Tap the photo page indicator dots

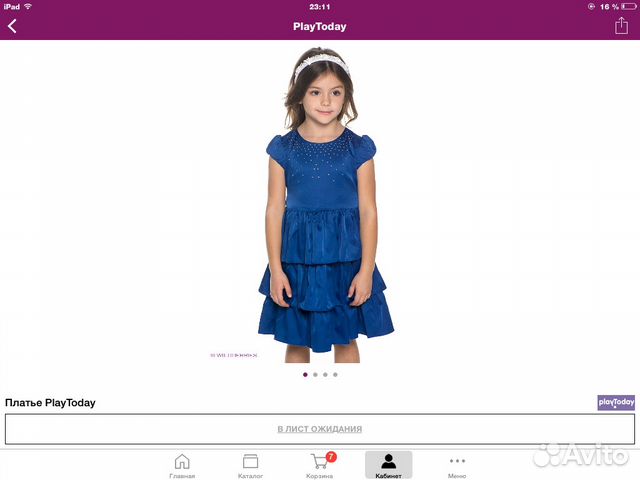click(x=320, y=374)
